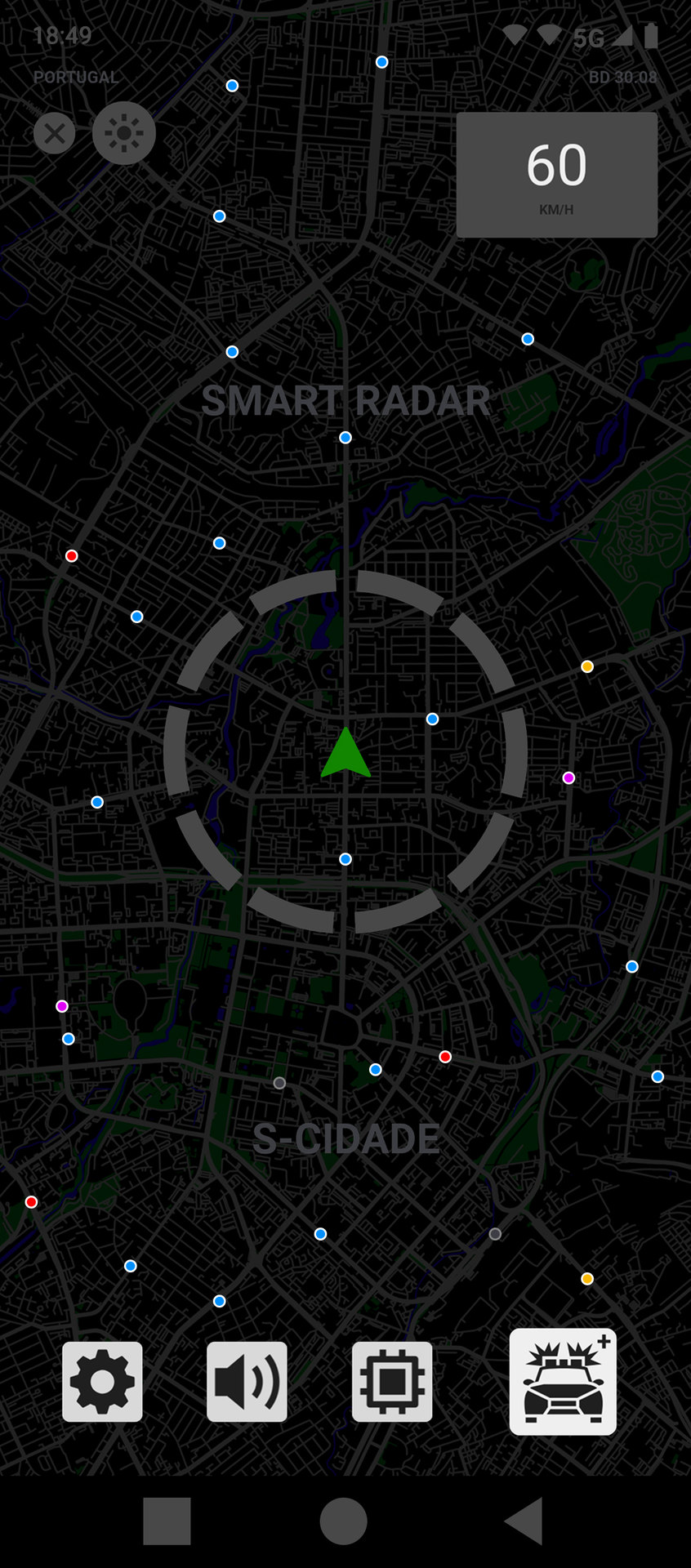Tap the 60 km/h speed panel
The width and height of the screenshot is (691, 1568).
(557, 175)
